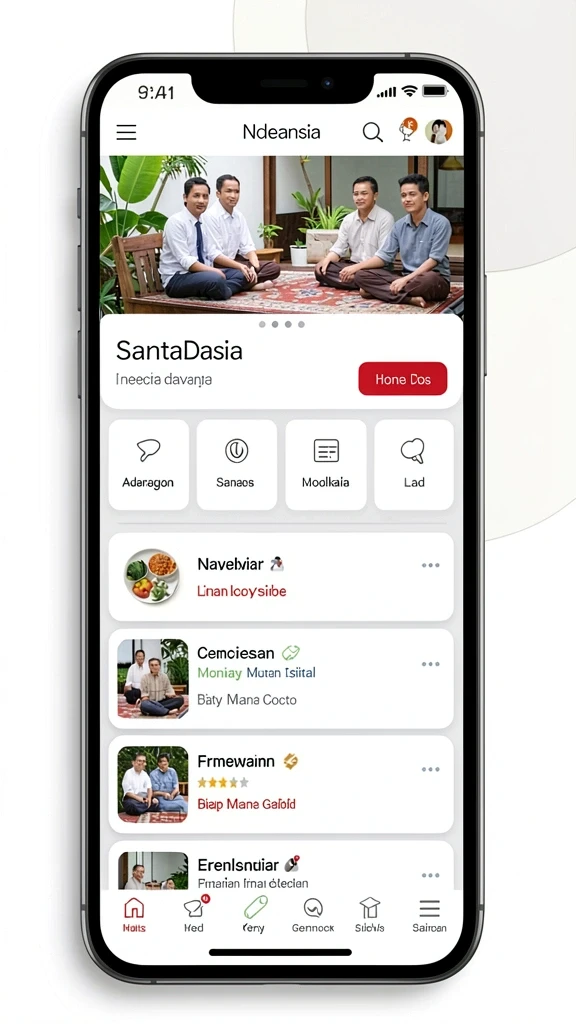Screen dimensions: 576x1024
Task: Open more options for Frmewainn
Action: click(430, 769)
